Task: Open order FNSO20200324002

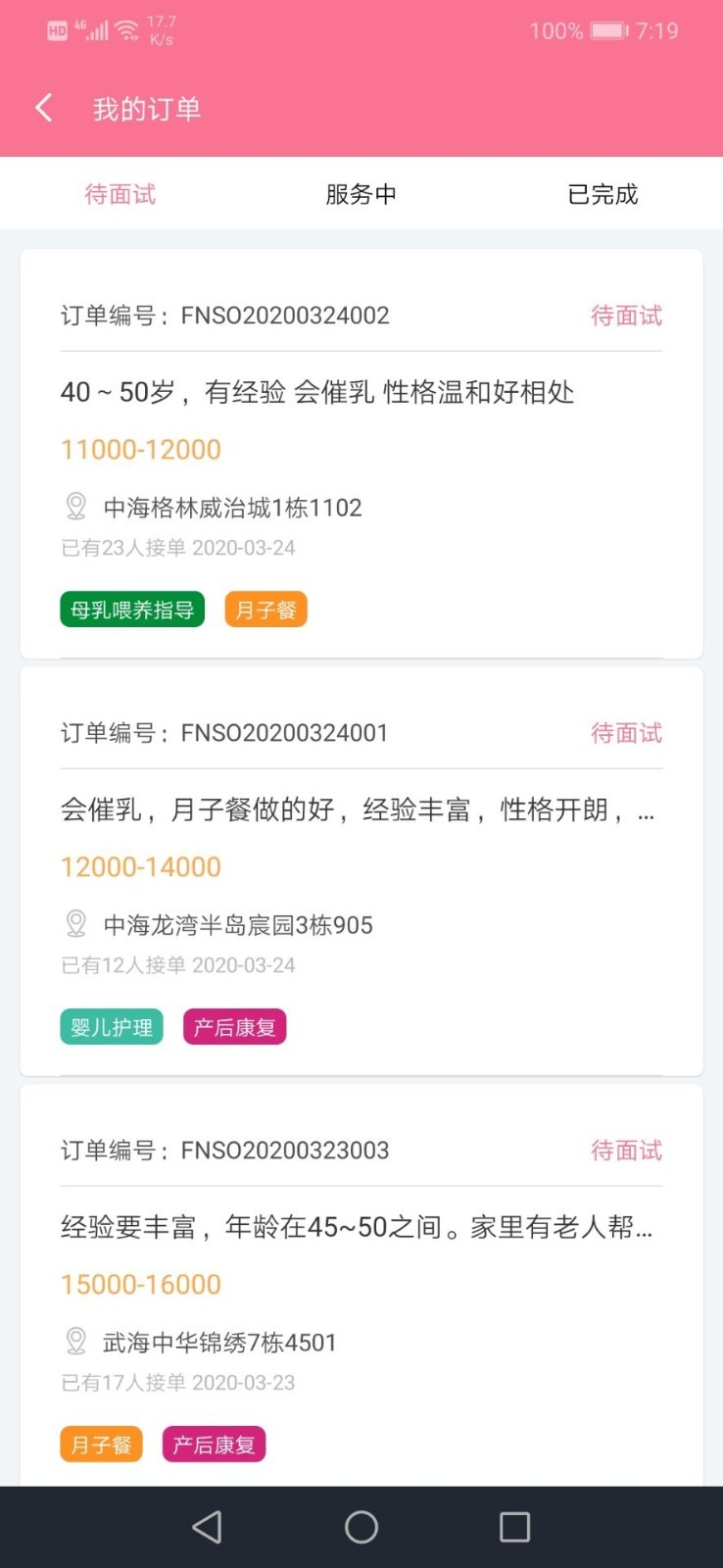Action: (x=361, y=454)
